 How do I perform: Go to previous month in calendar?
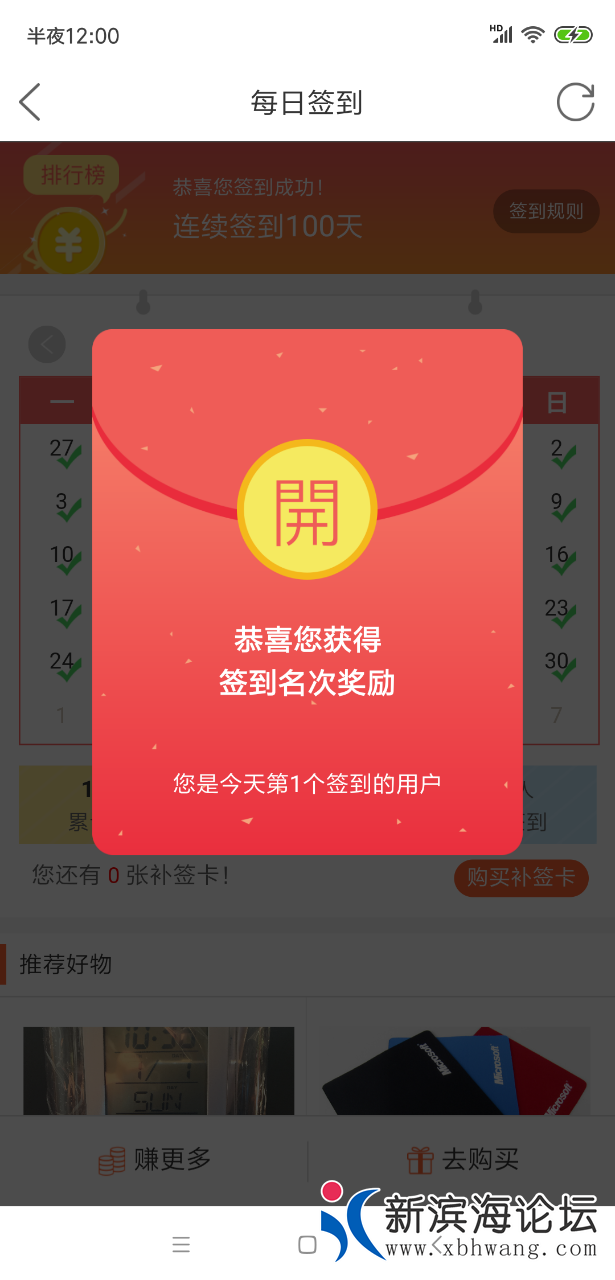coord(47,345)
